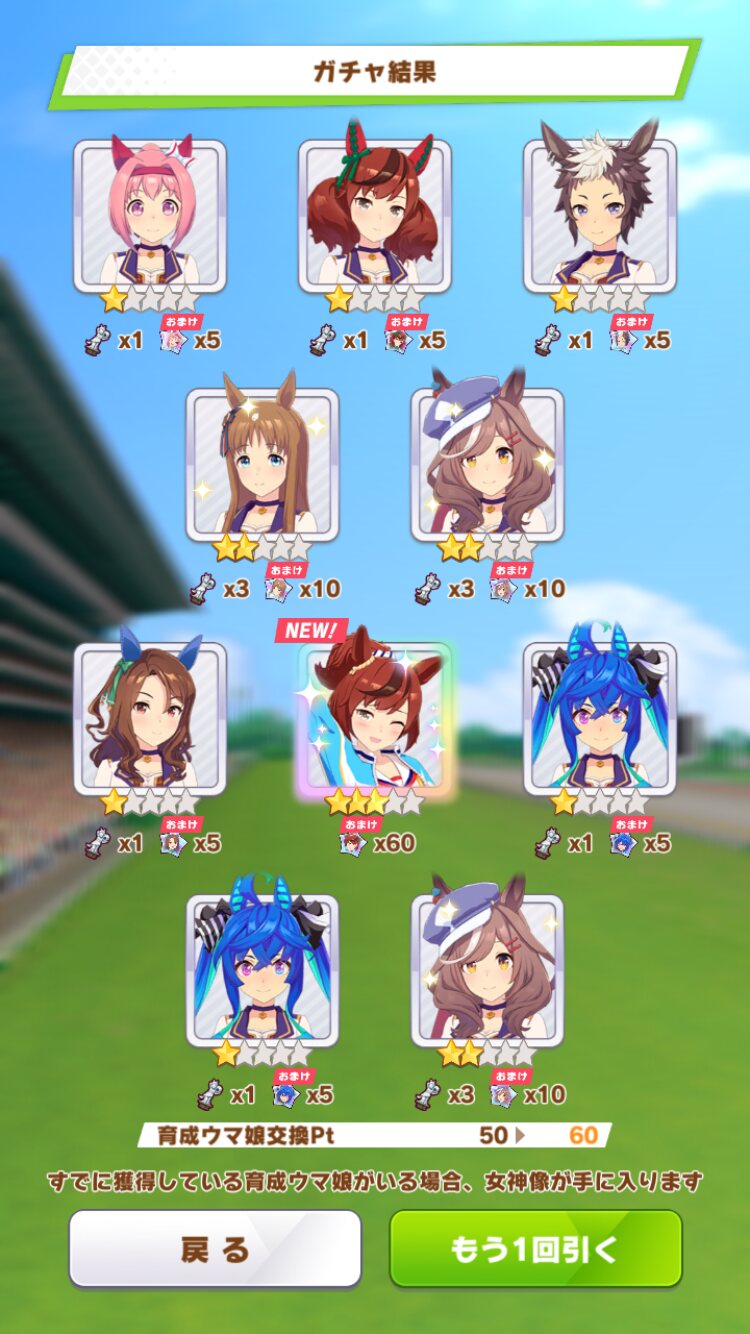
Task: Select the pink-haired one-star character card
Action: [150, 215]
